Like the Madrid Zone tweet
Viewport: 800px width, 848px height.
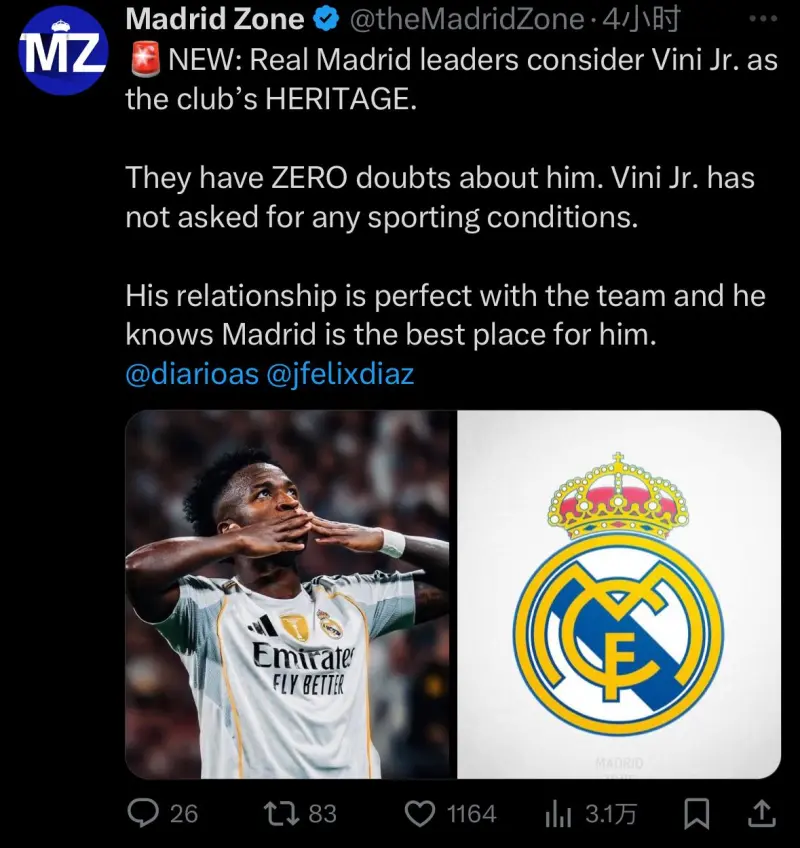pyautogui.click(x=421, y=814)
